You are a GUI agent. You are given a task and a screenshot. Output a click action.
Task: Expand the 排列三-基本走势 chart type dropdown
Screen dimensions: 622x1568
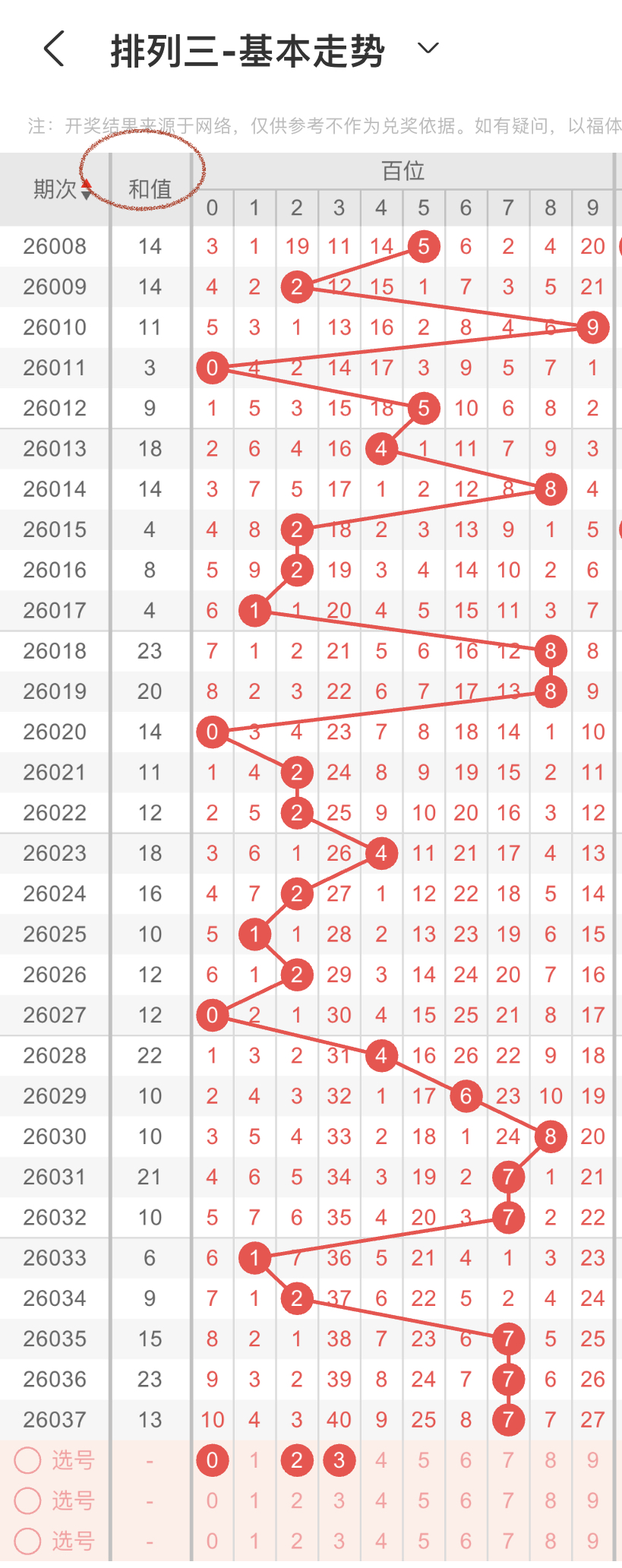click(428, 49)
